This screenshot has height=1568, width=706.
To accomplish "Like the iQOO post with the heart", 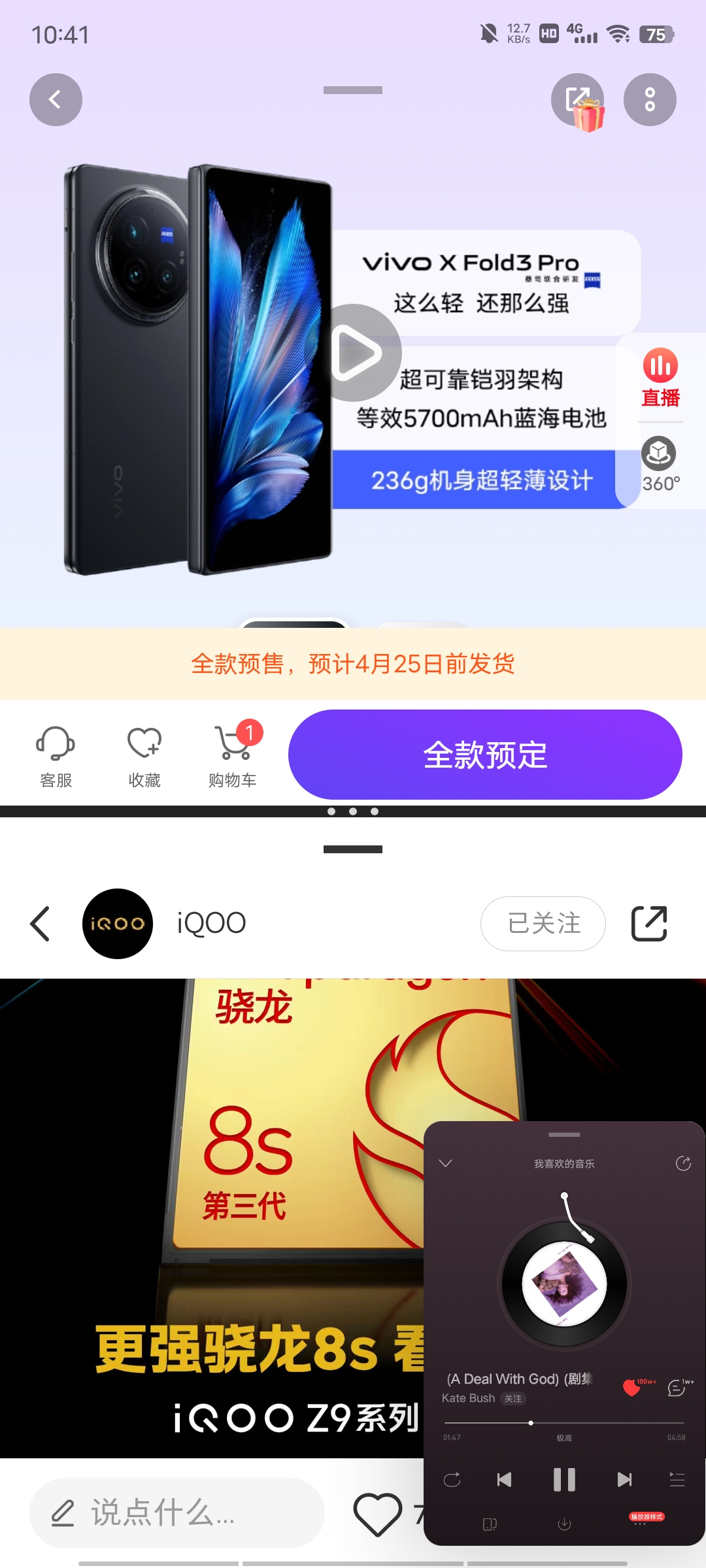I will tap(377, 1514).
